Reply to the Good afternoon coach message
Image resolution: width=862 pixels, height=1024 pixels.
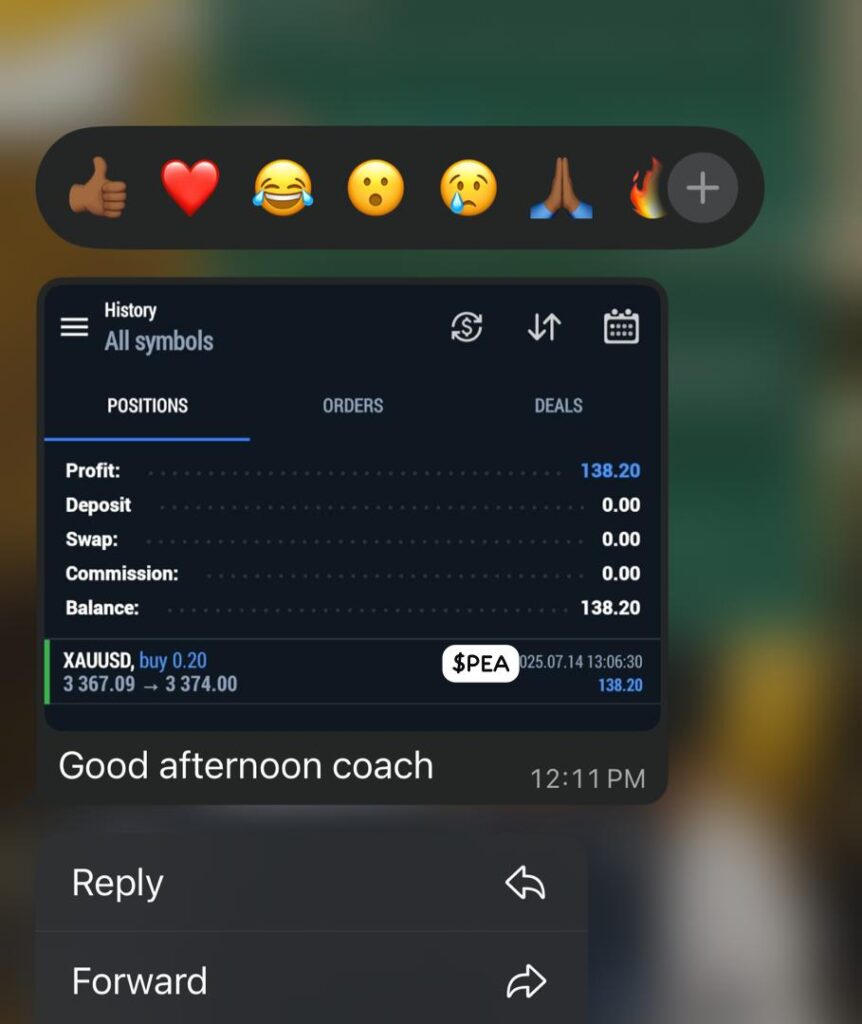310,883
